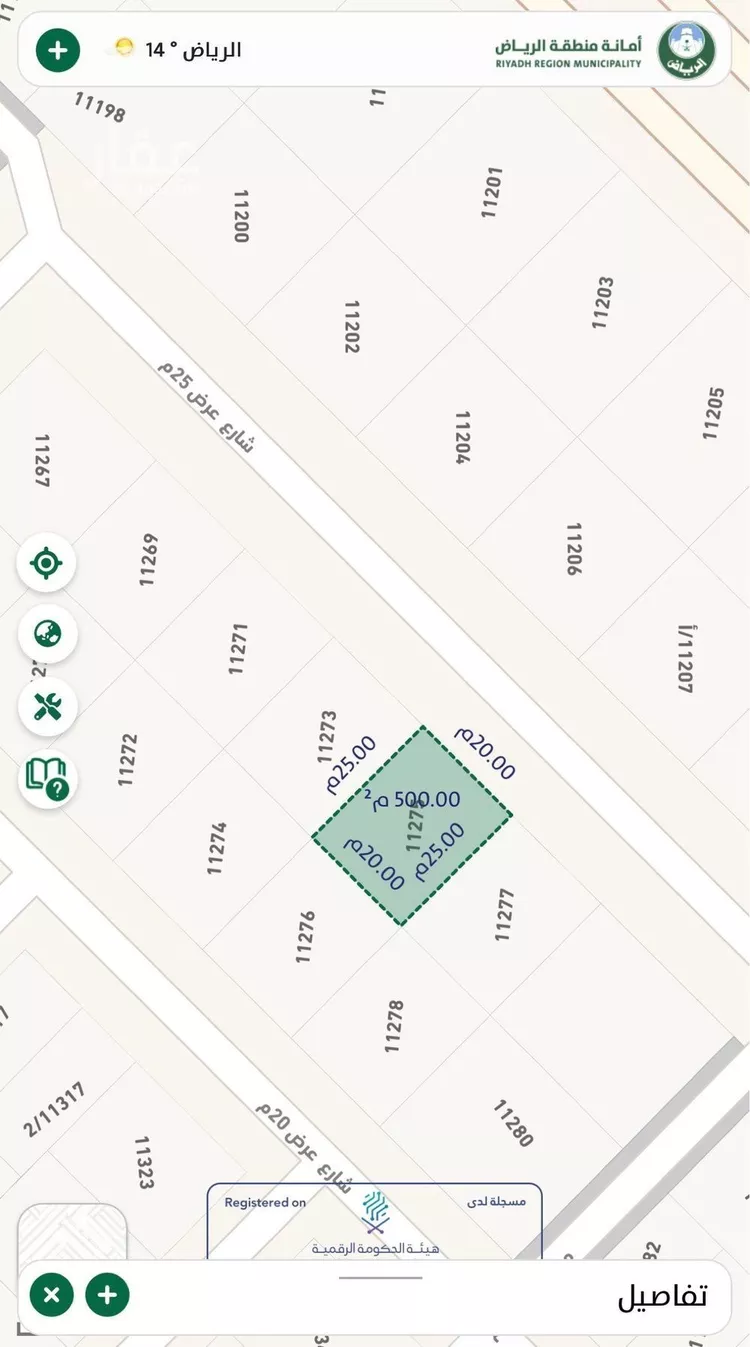Select parcel 11277 on the map

pyautogui.click(x=505, y=915)
